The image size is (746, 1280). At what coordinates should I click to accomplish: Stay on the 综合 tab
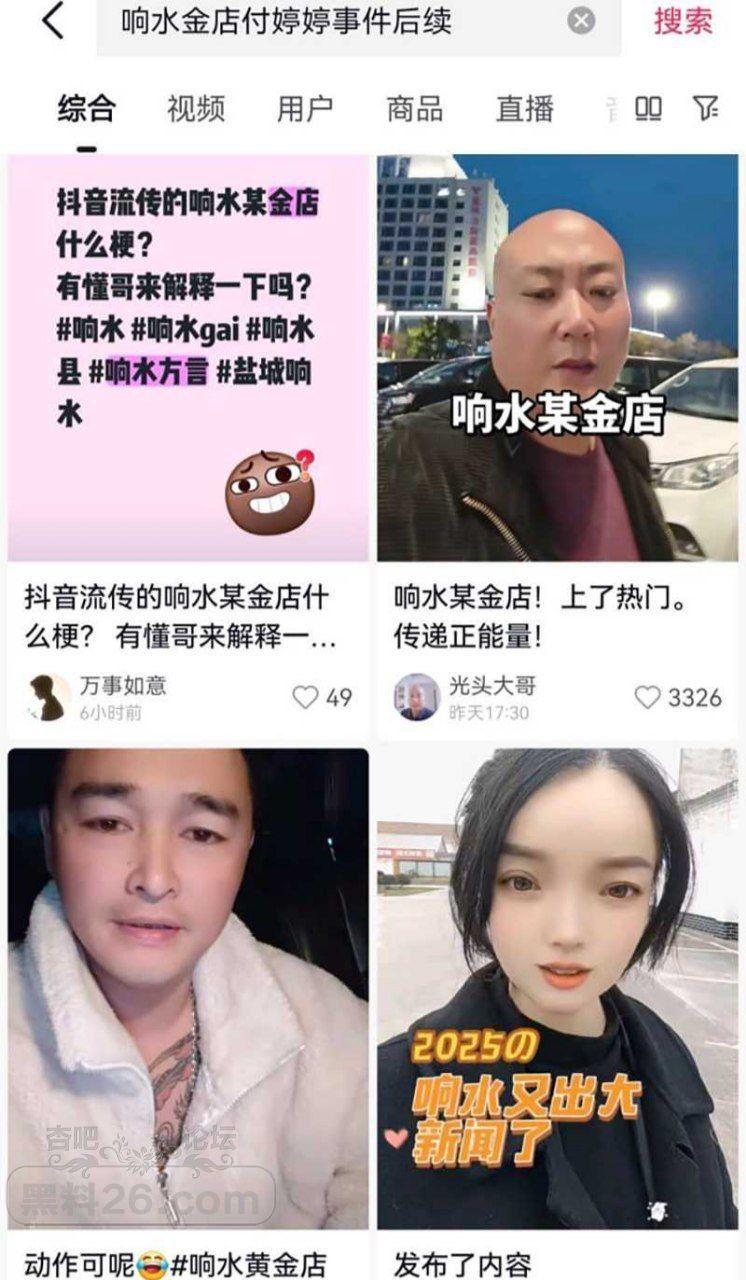pos(87,108)
